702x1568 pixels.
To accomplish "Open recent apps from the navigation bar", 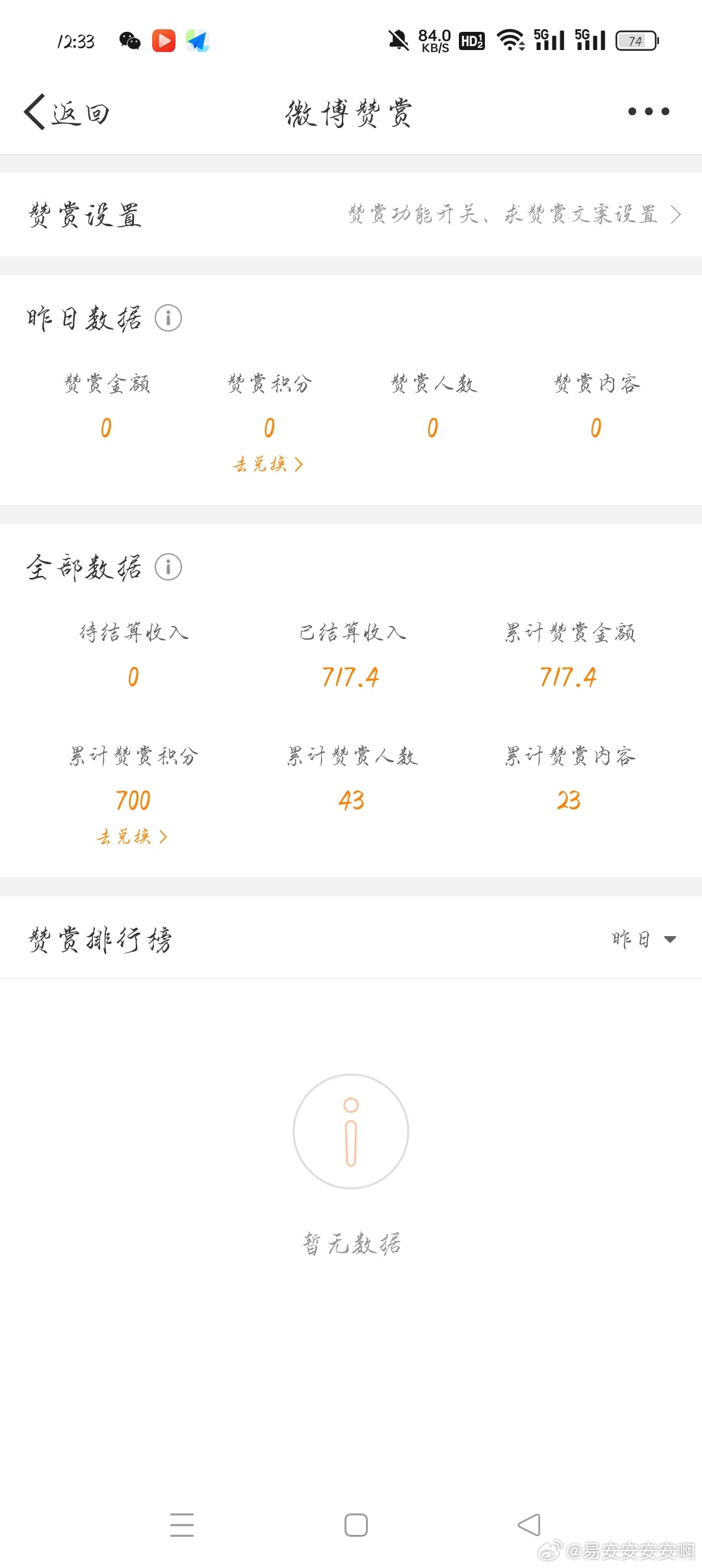I will tap(182, 1525).
